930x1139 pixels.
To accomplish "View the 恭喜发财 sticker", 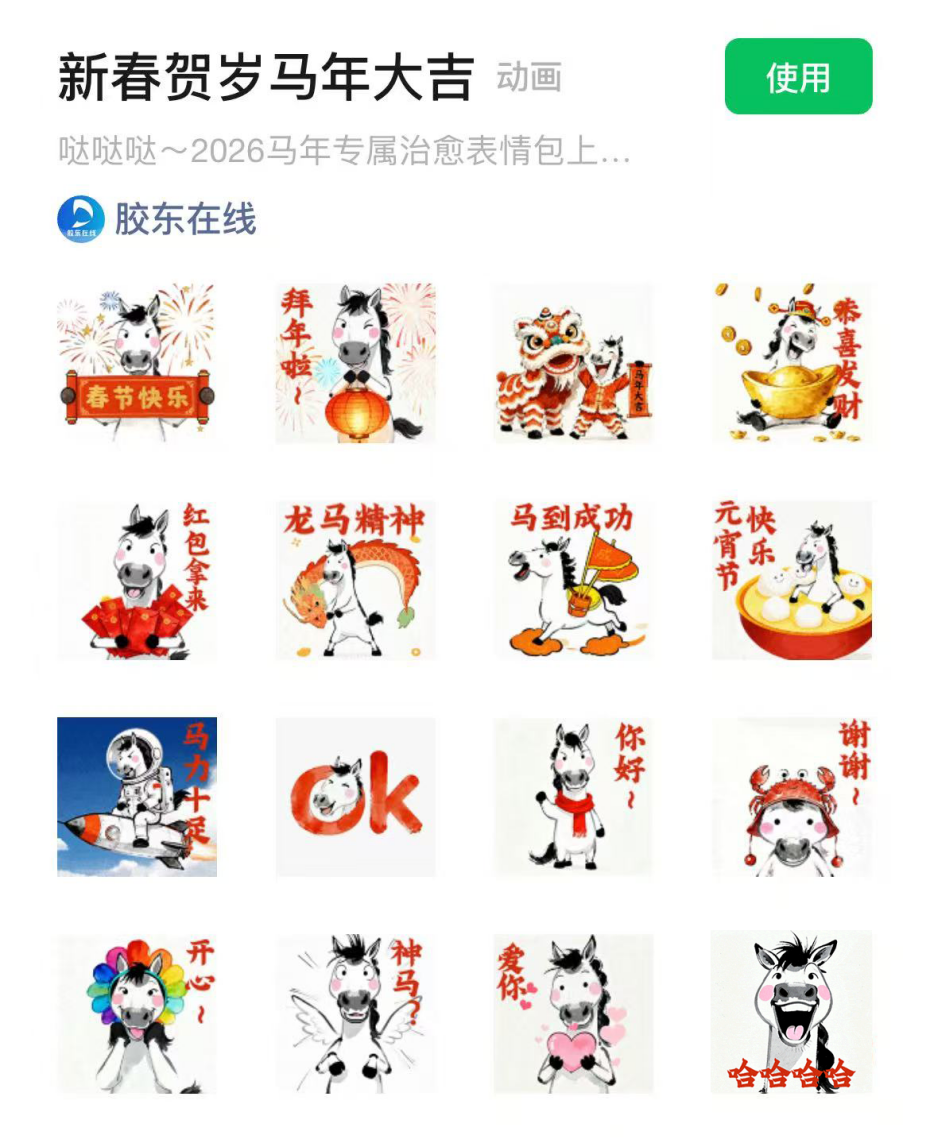I will coord(791,362).
